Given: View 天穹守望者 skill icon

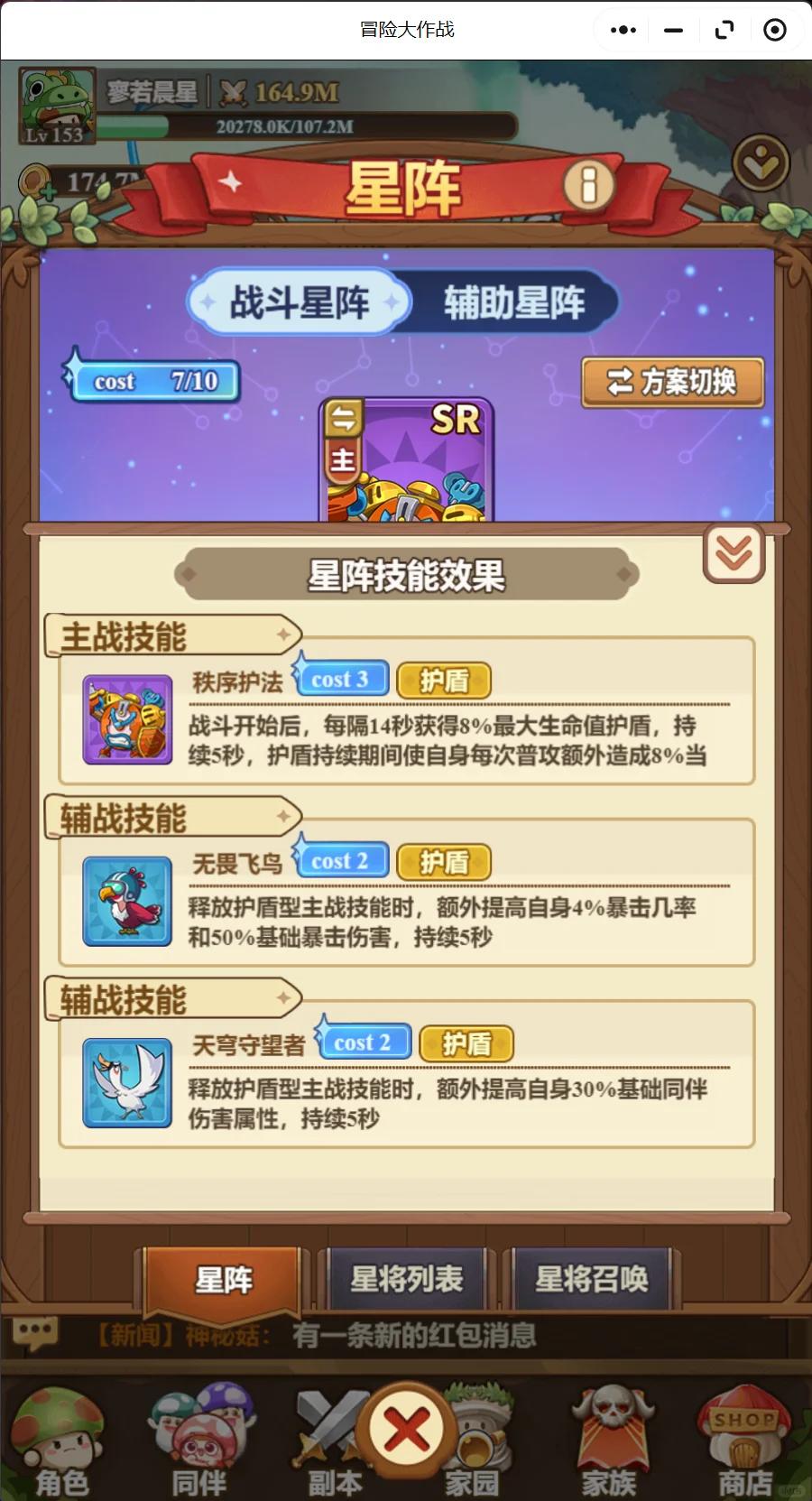Looking at the screenshot, I should [x=127, y=1082].
